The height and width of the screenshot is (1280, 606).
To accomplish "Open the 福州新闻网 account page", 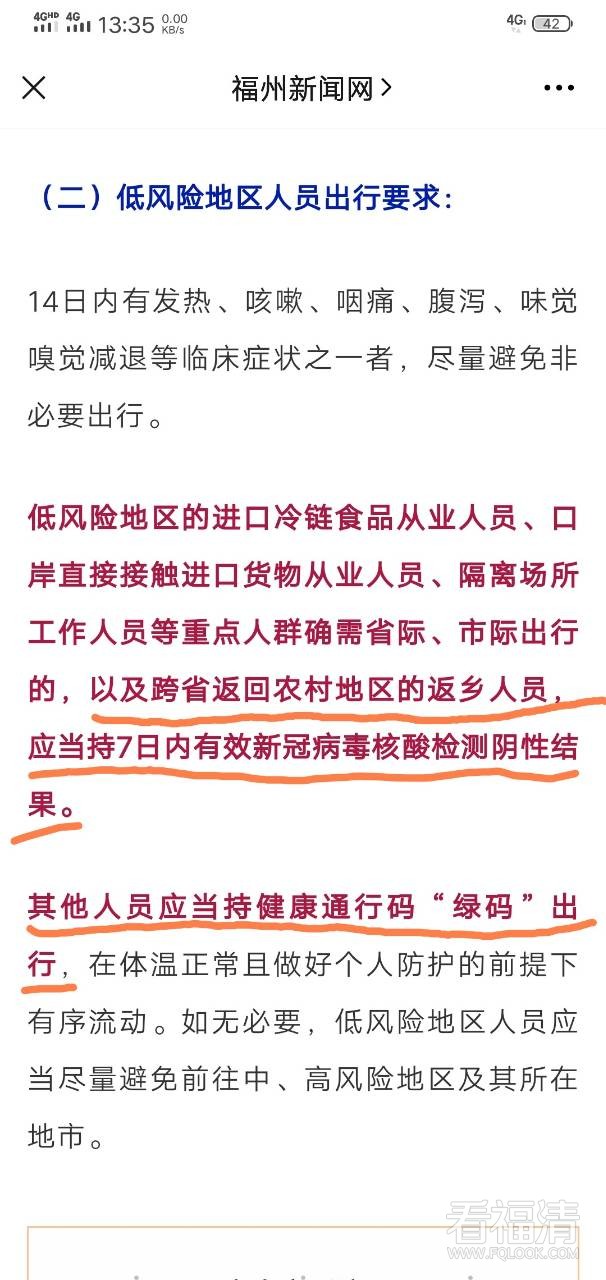I will pyautogui.click(x=311, y=88).
